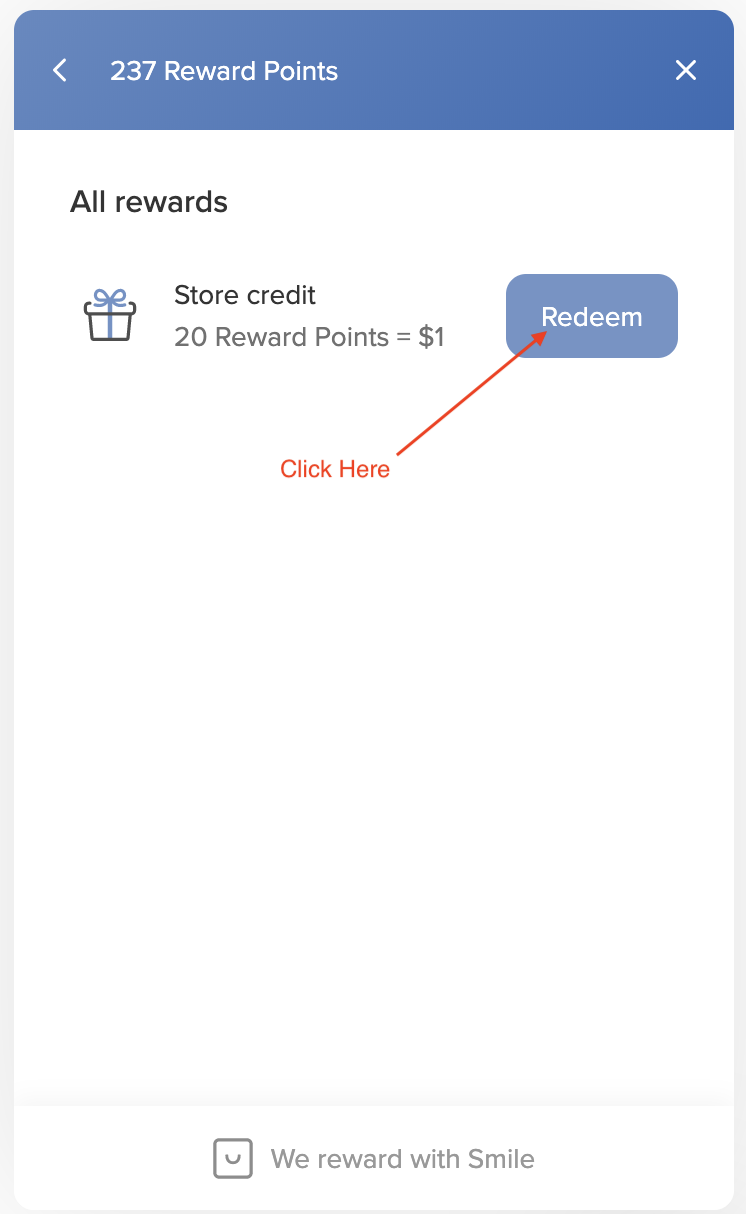Screen dimensions: 746x1214
Task: Go back with the header arrow
Action: point(60,71)
